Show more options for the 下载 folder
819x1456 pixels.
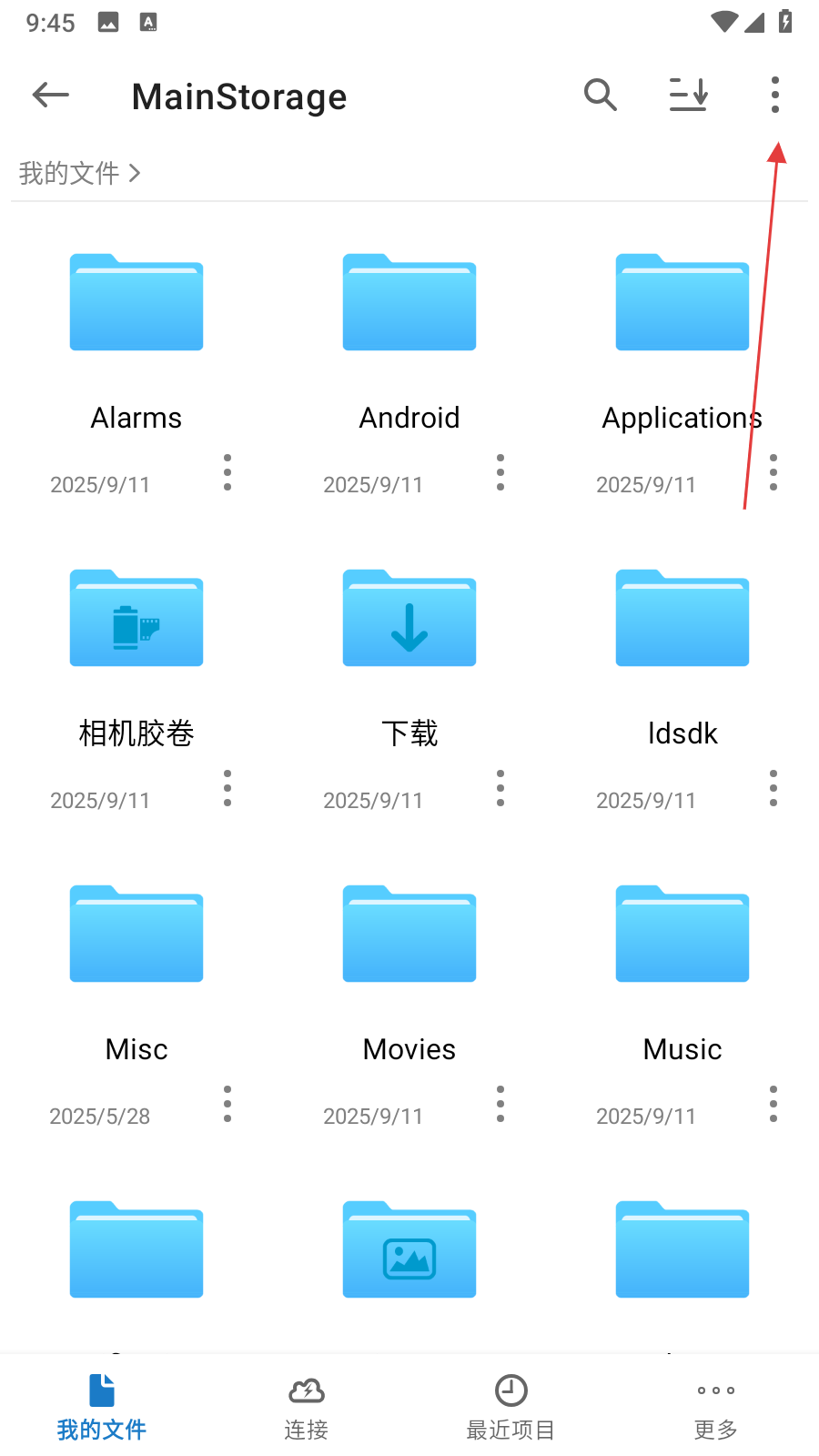[500, 789]
